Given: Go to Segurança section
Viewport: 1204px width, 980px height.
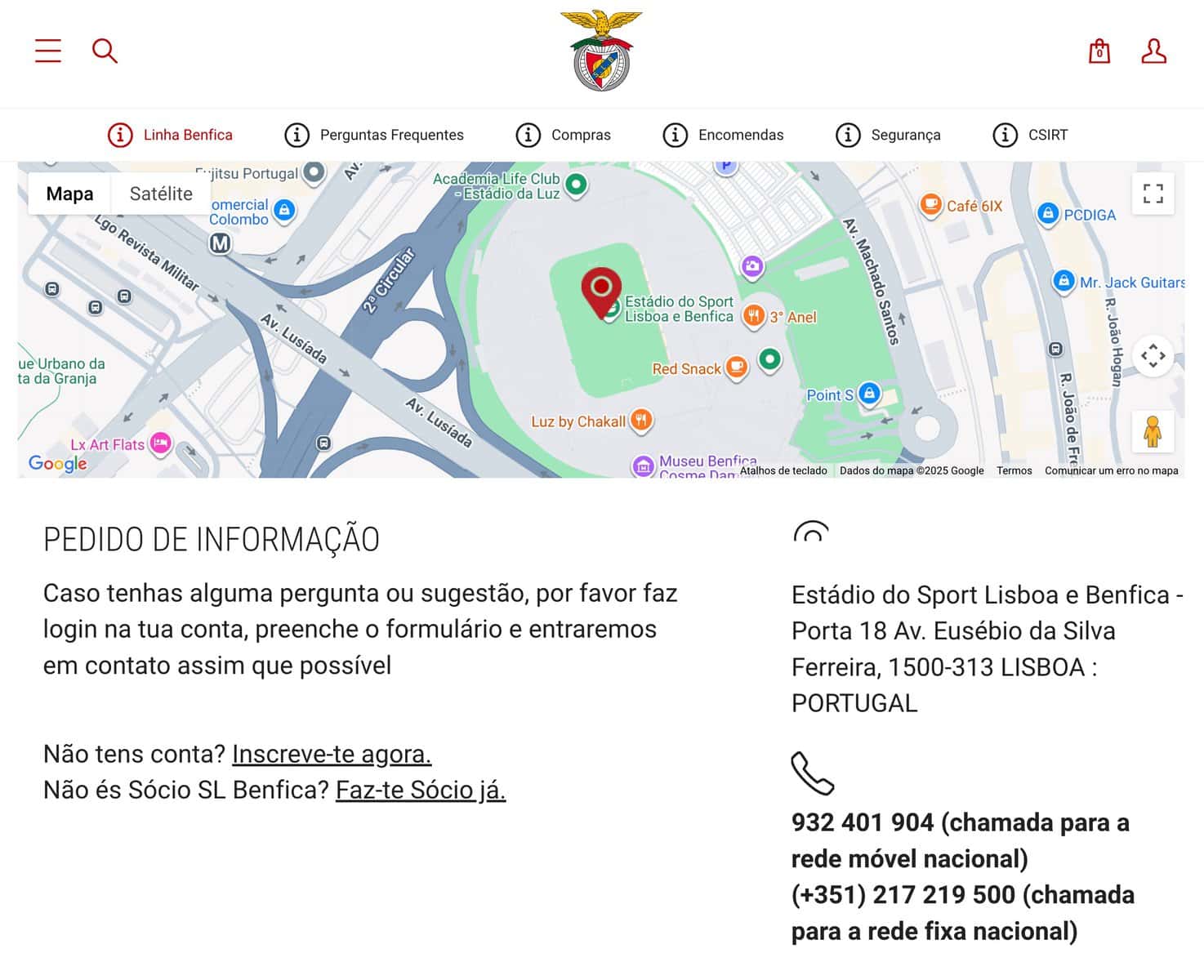Looking at the screenshot, I should pyautogui.click(x=888, y=135).
